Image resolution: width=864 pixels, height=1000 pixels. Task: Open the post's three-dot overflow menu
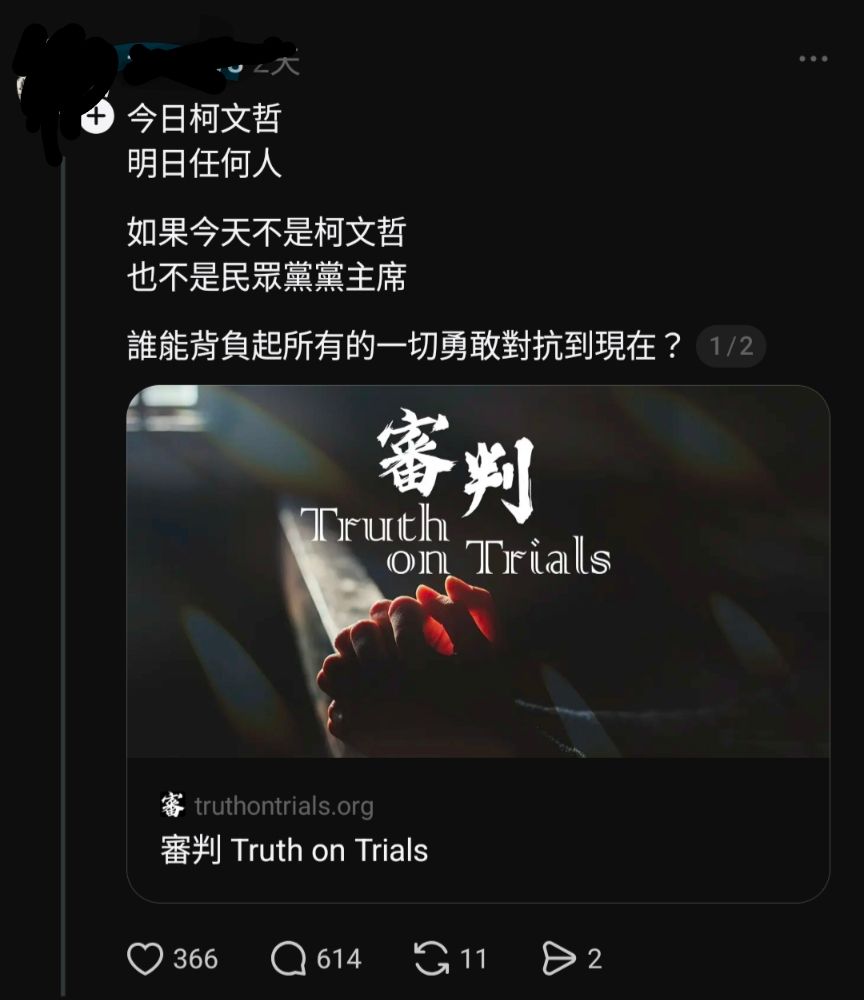(x=813, y=60)
